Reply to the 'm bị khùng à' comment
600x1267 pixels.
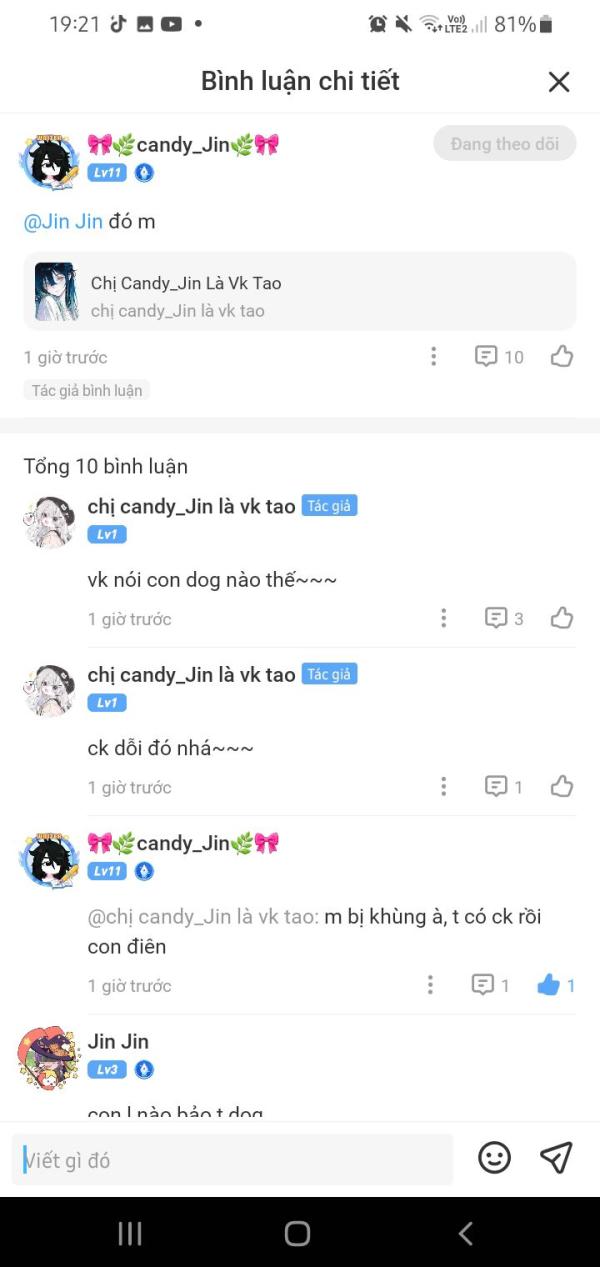point(491,985)
